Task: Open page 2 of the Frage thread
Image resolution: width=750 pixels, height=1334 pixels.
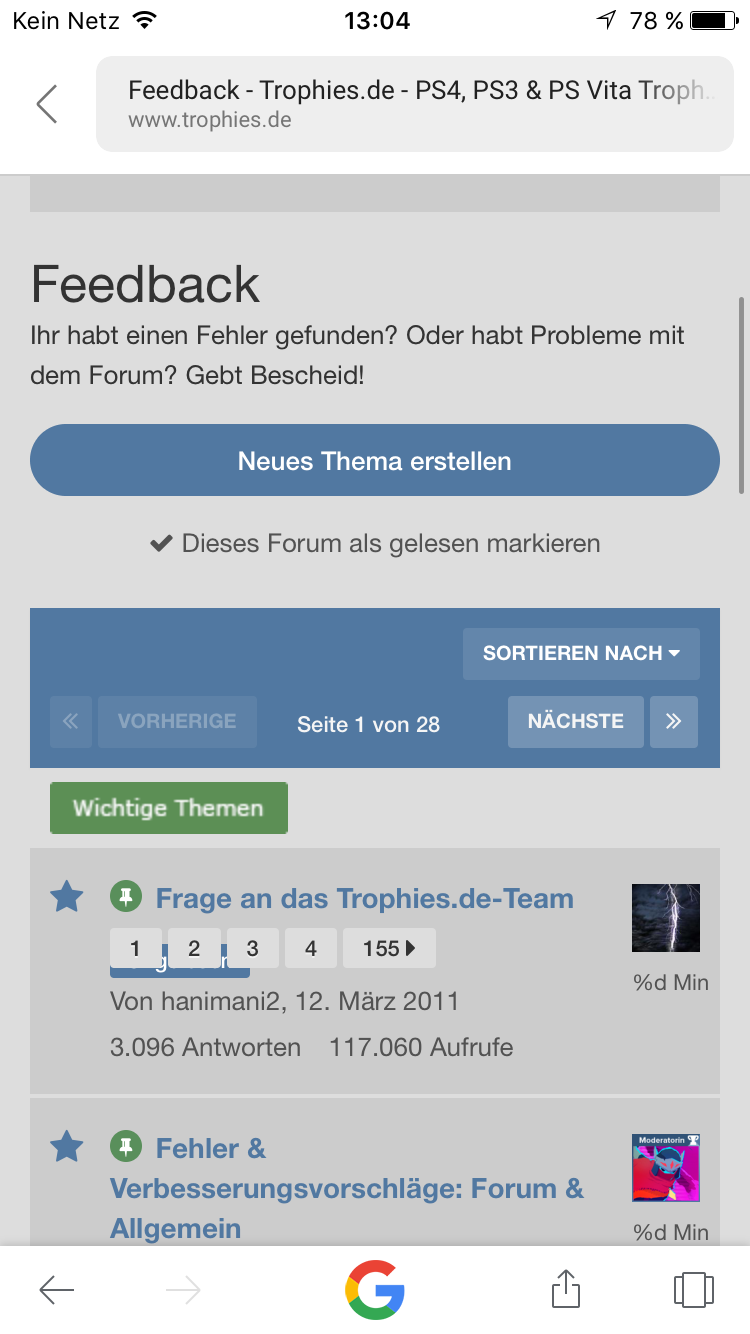Action: (x=194, y=948)
